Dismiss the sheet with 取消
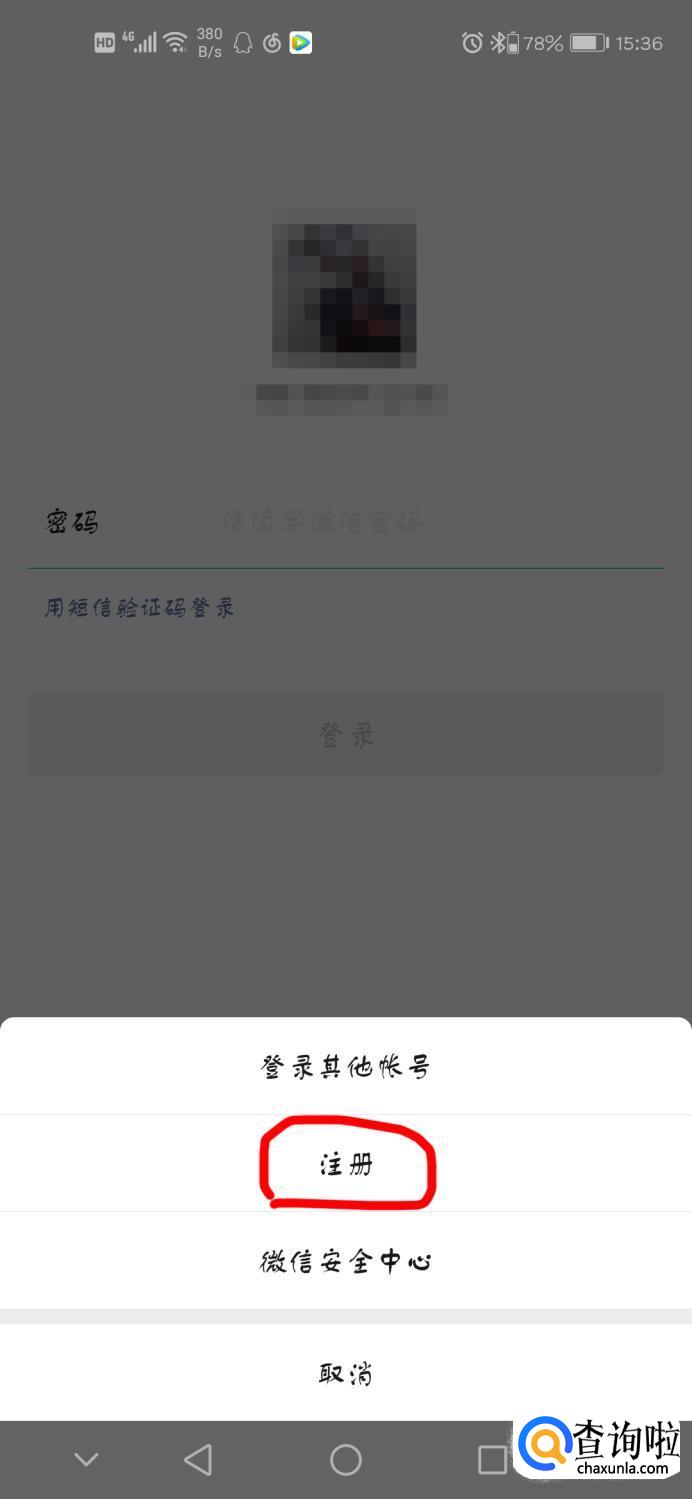692x1499 pixels. [x=346, y=1373]
